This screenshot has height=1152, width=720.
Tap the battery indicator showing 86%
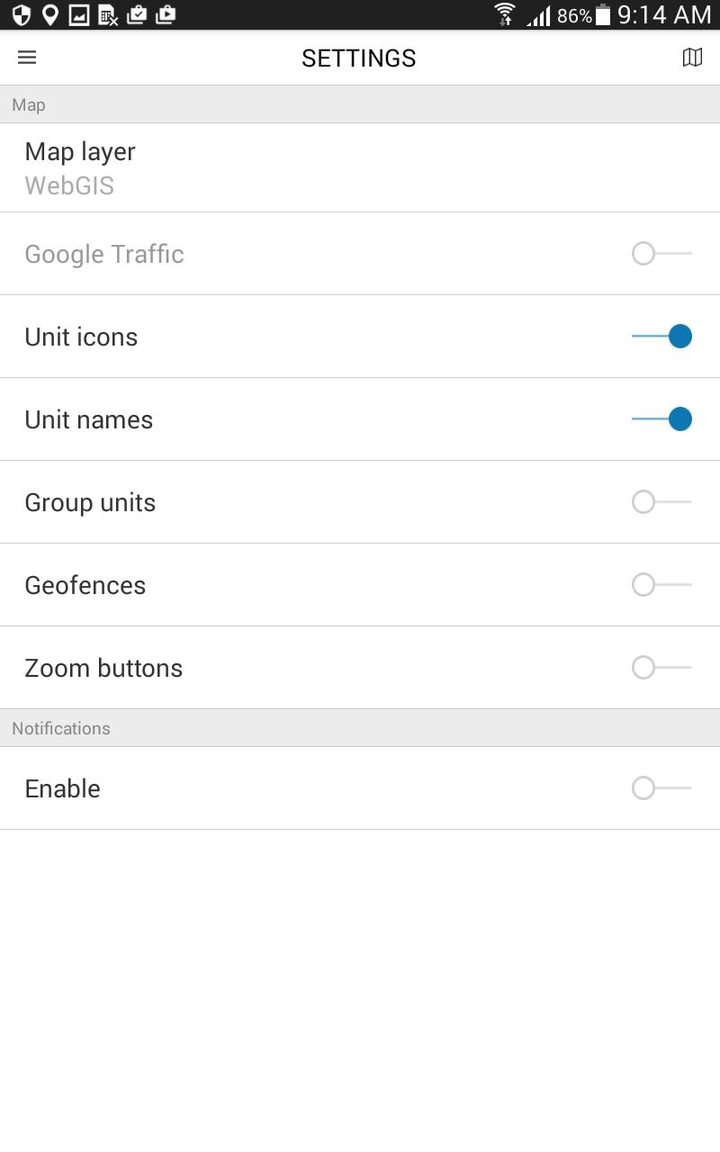click(x=600, y=15)
